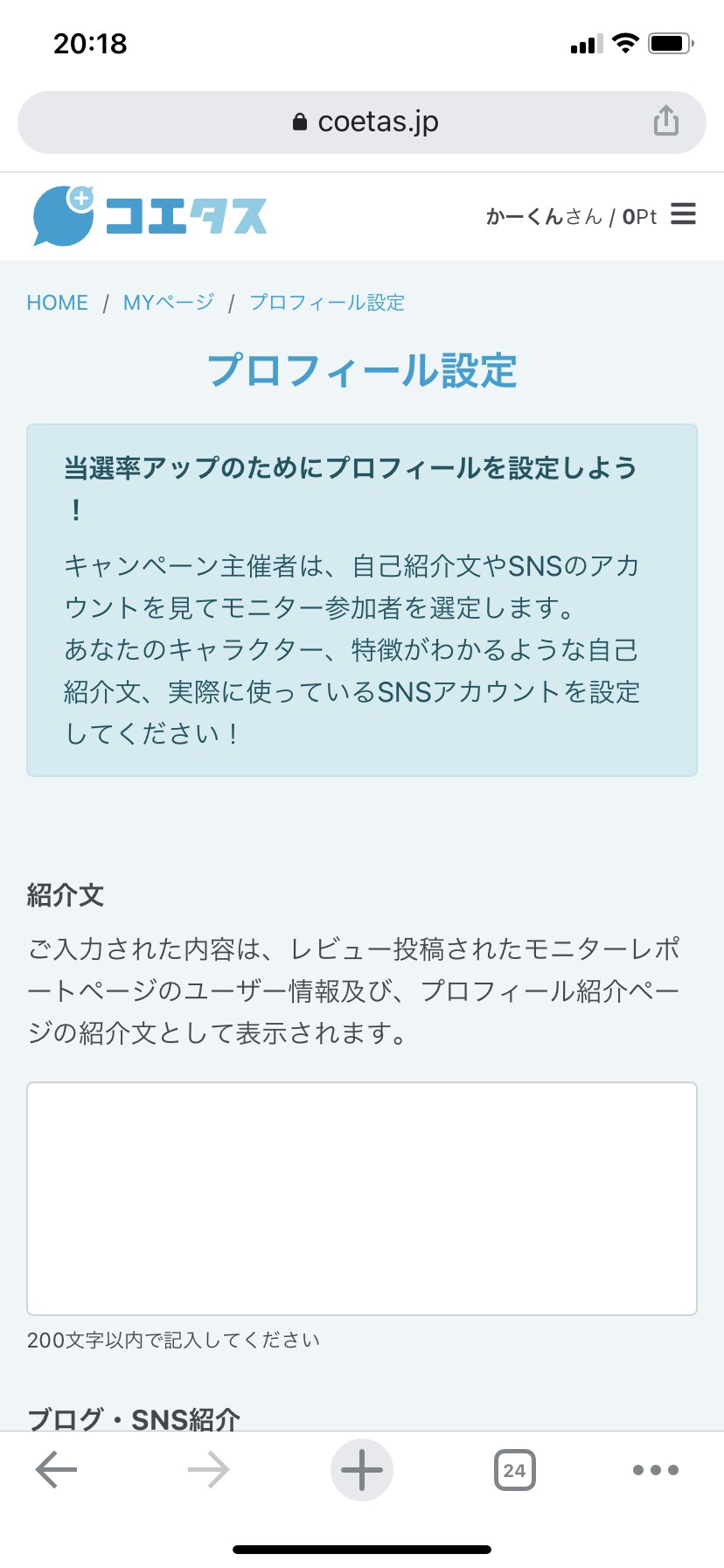Open the hamburger menu
Image resolution: width=724 pixels, height=1568 pixels.
point(683,214)
